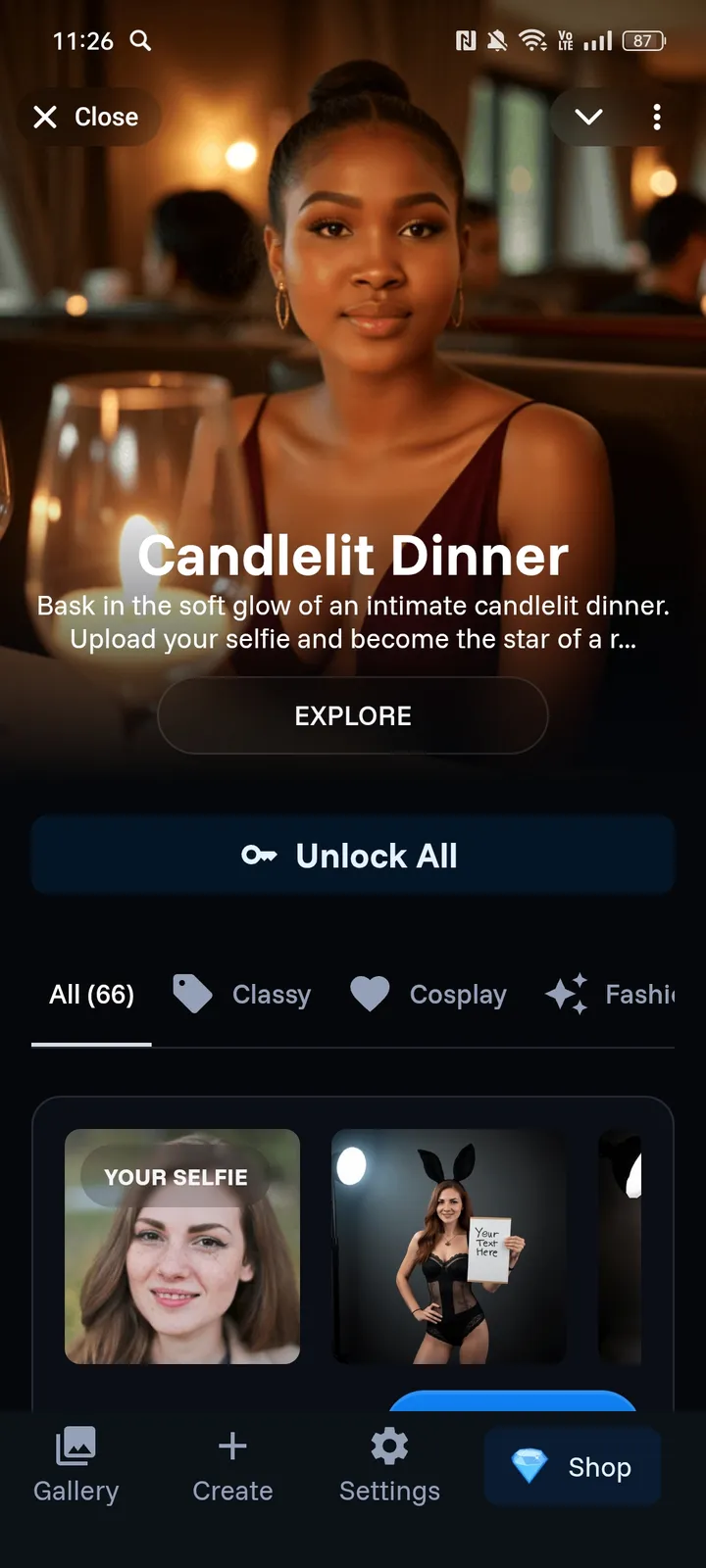
Task: Go to the Gallery tab
Action: [76, 1466]
